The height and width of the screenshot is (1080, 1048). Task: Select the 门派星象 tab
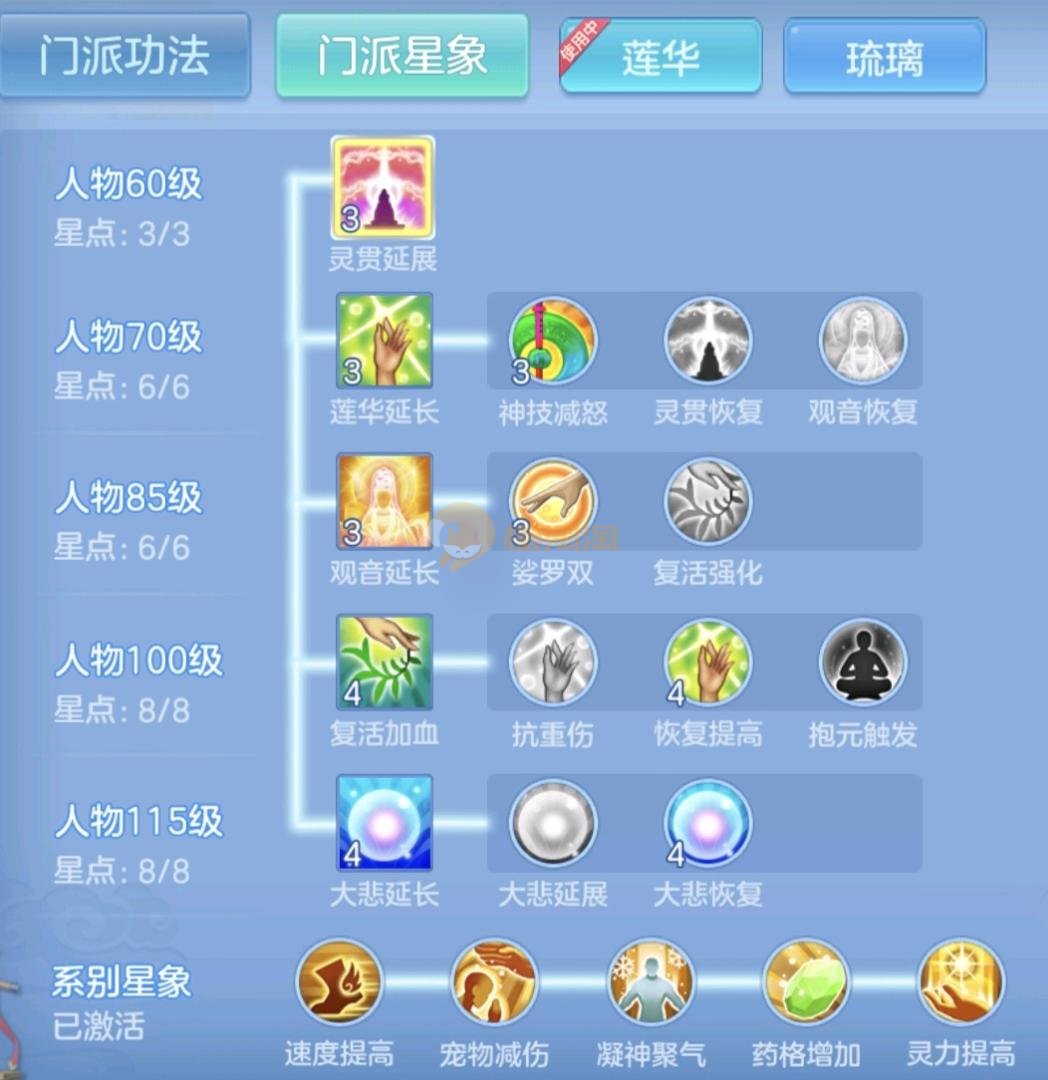pyautogui.click(x=402, y=56)
